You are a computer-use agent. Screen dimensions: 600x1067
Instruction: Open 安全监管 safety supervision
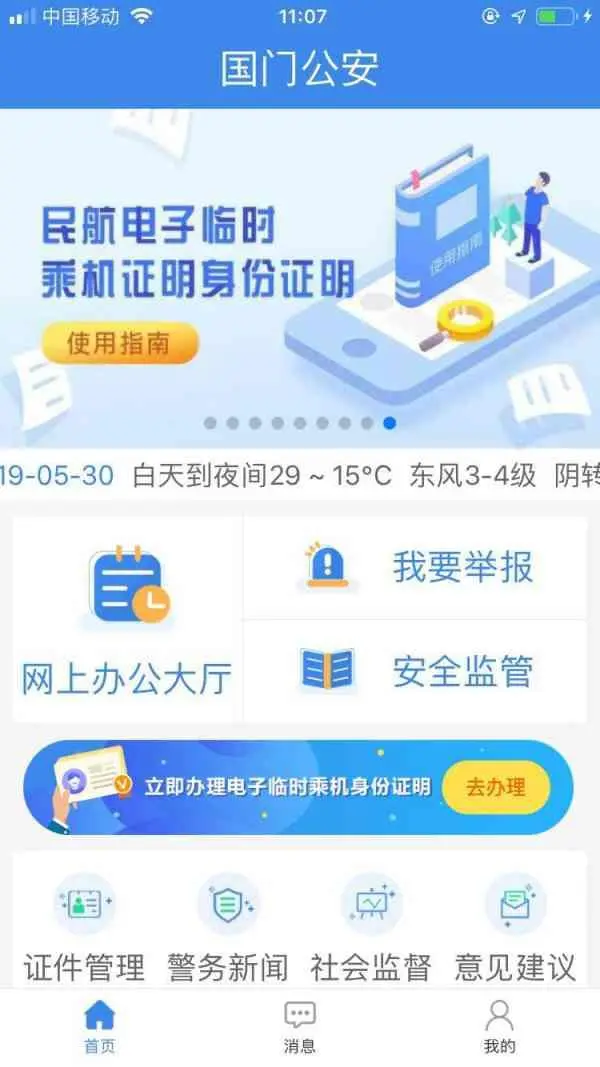point(415,672)
